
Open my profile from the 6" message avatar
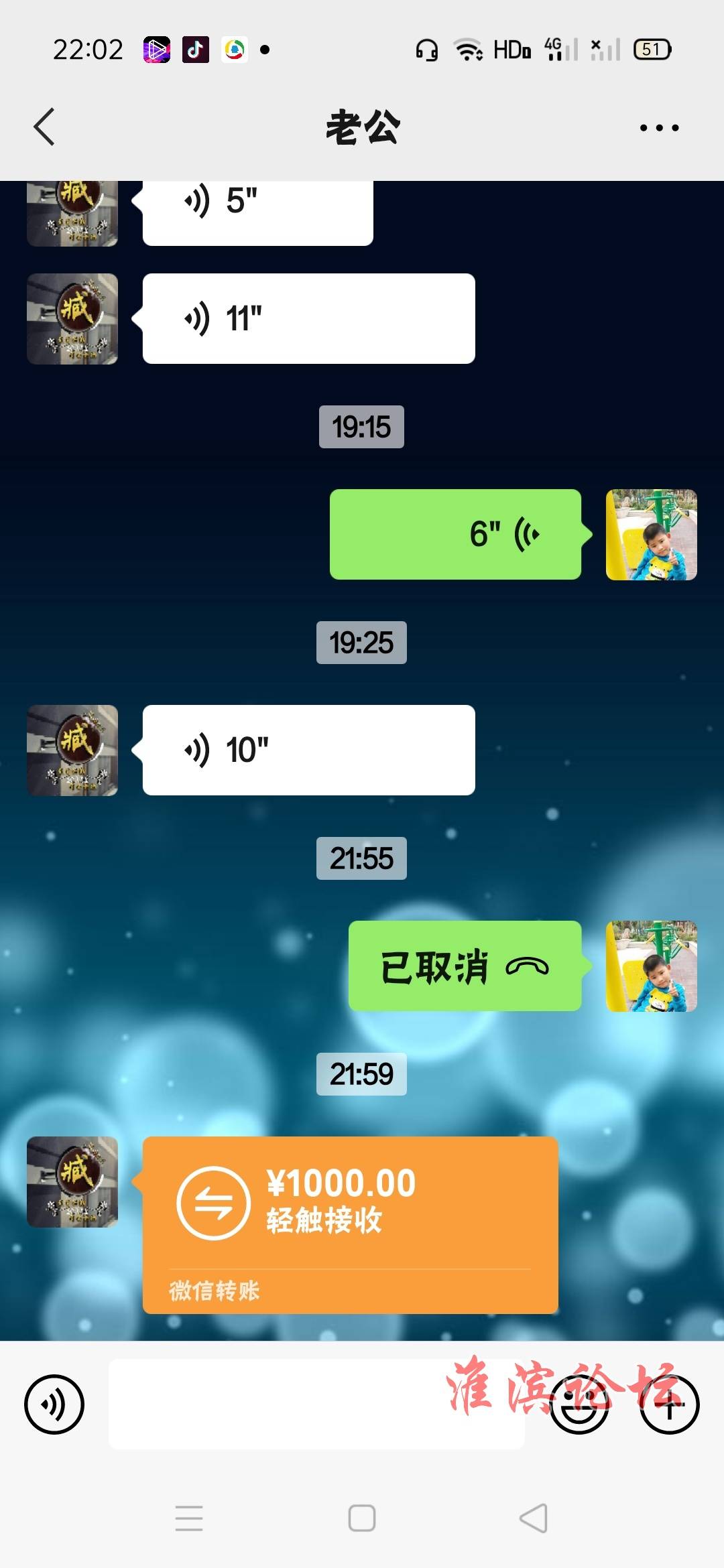pyautogui.click(x=652, y=535)
